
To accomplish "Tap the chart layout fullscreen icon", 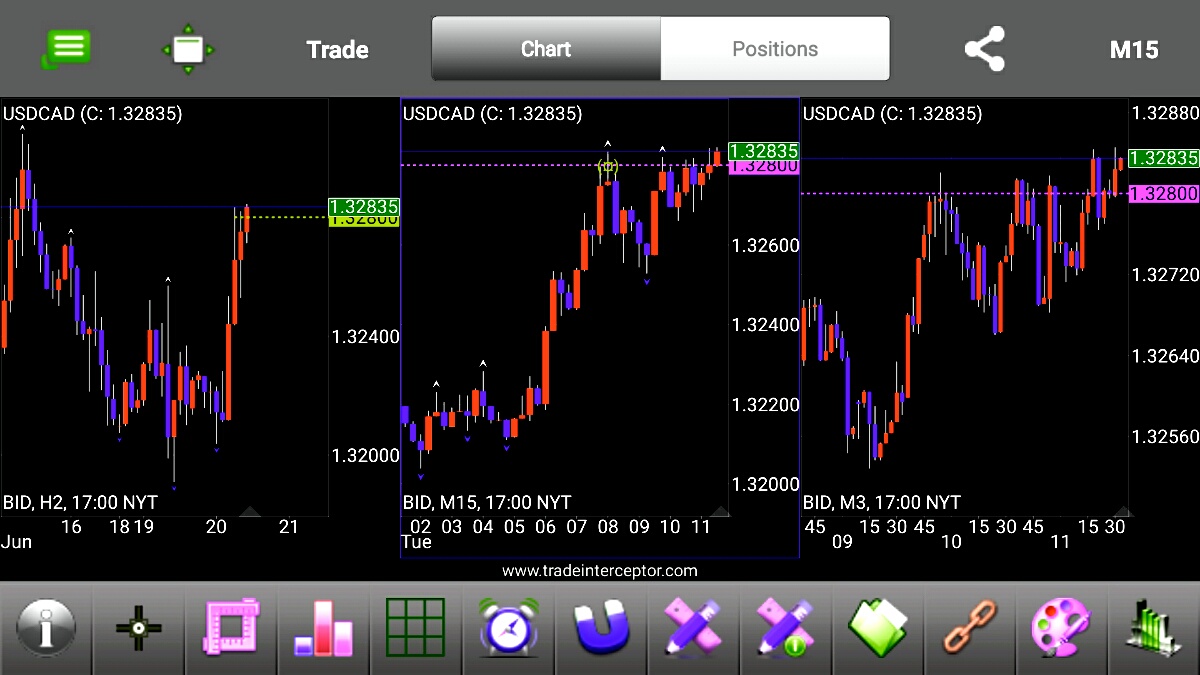I will (x=188, y=49).
